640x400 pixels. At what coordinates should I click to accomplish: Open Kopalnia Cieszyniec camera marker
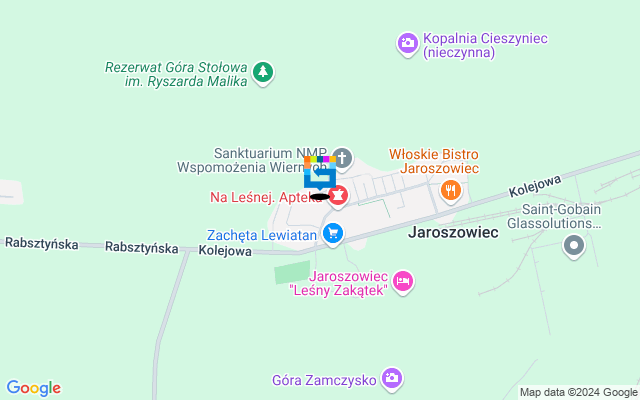point(407,43)
